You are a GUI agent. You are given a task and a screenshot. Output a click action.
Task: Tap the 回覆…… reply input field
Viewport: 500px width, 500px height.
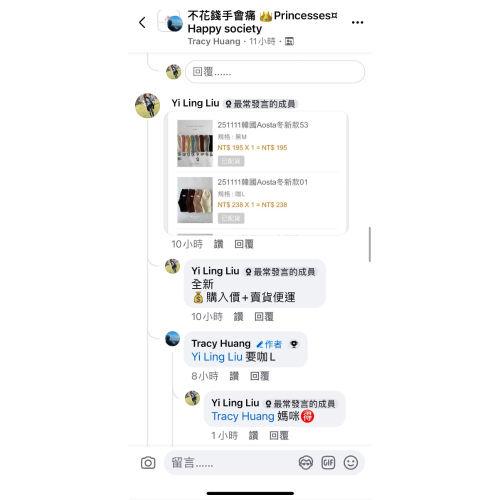point(275,72)
